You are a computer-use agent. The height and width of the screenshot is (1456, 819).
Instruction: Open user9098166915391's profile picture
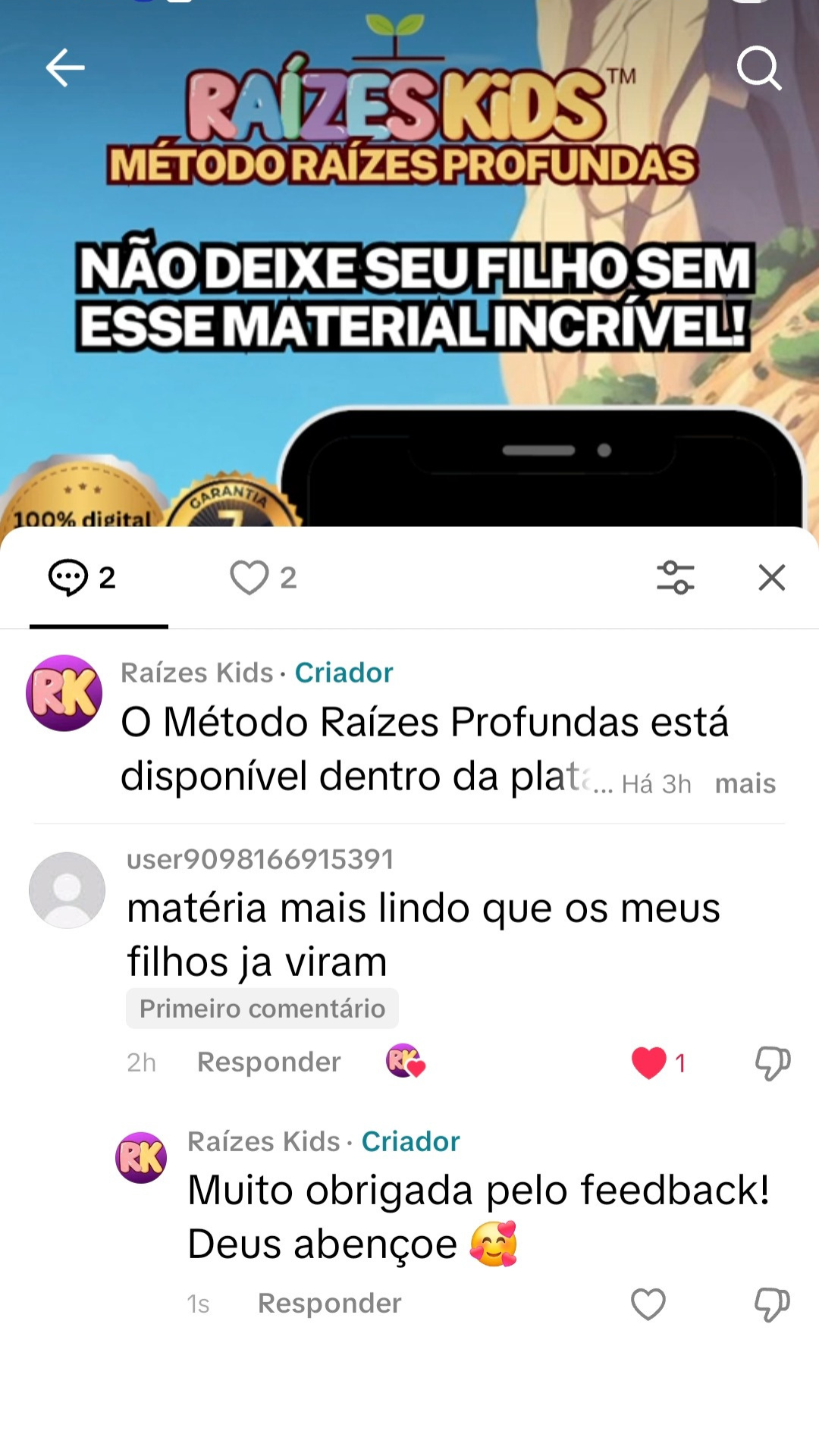point(67,890)
